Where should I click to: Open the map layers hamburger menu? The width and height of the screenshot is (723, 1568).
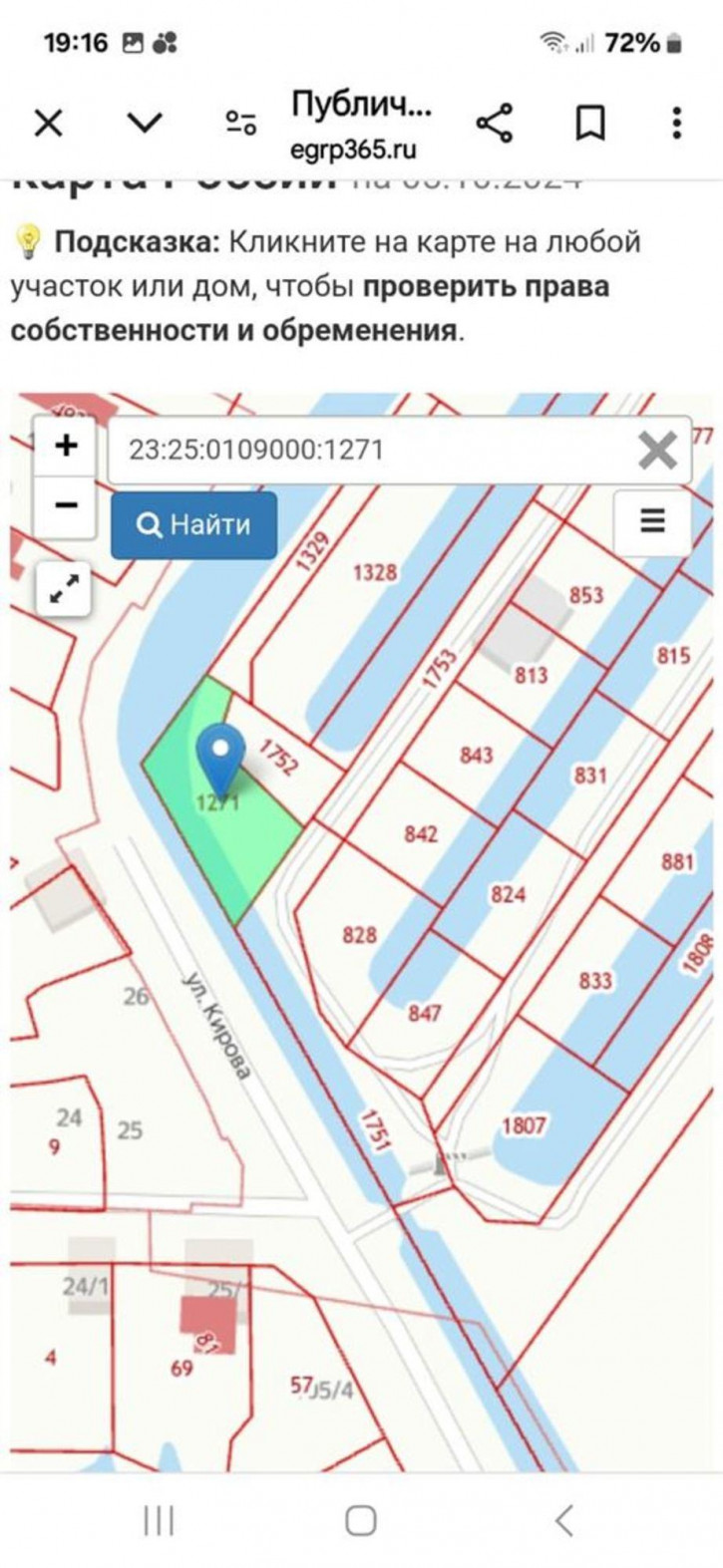pyautogui.click(x=652, y=520)
